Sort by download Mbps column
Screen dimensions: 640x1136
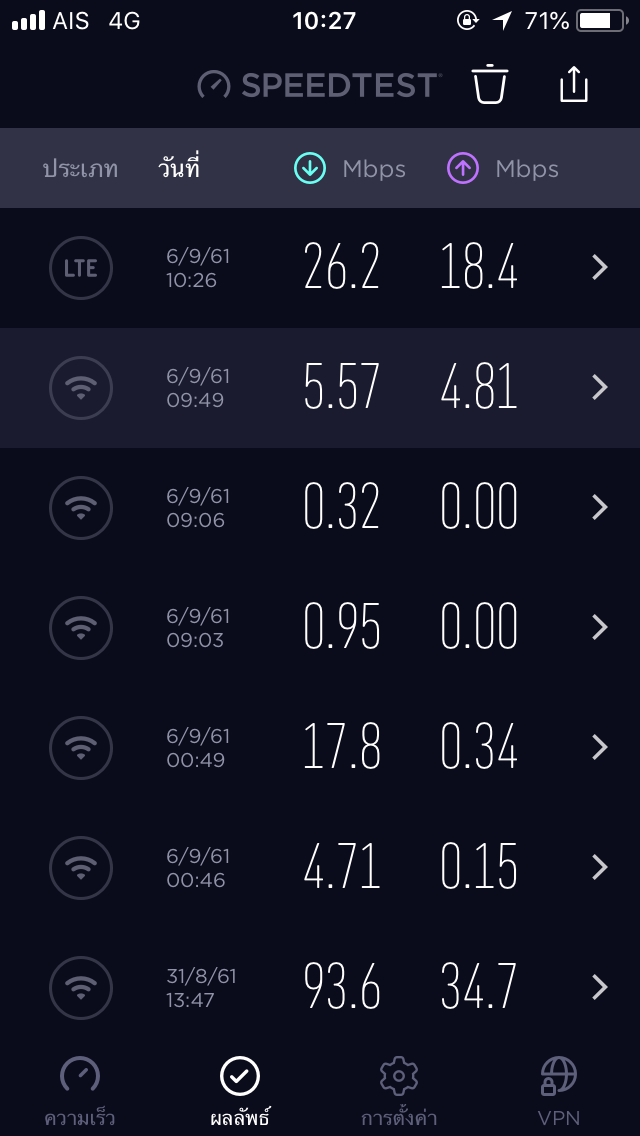pos(349,169)
